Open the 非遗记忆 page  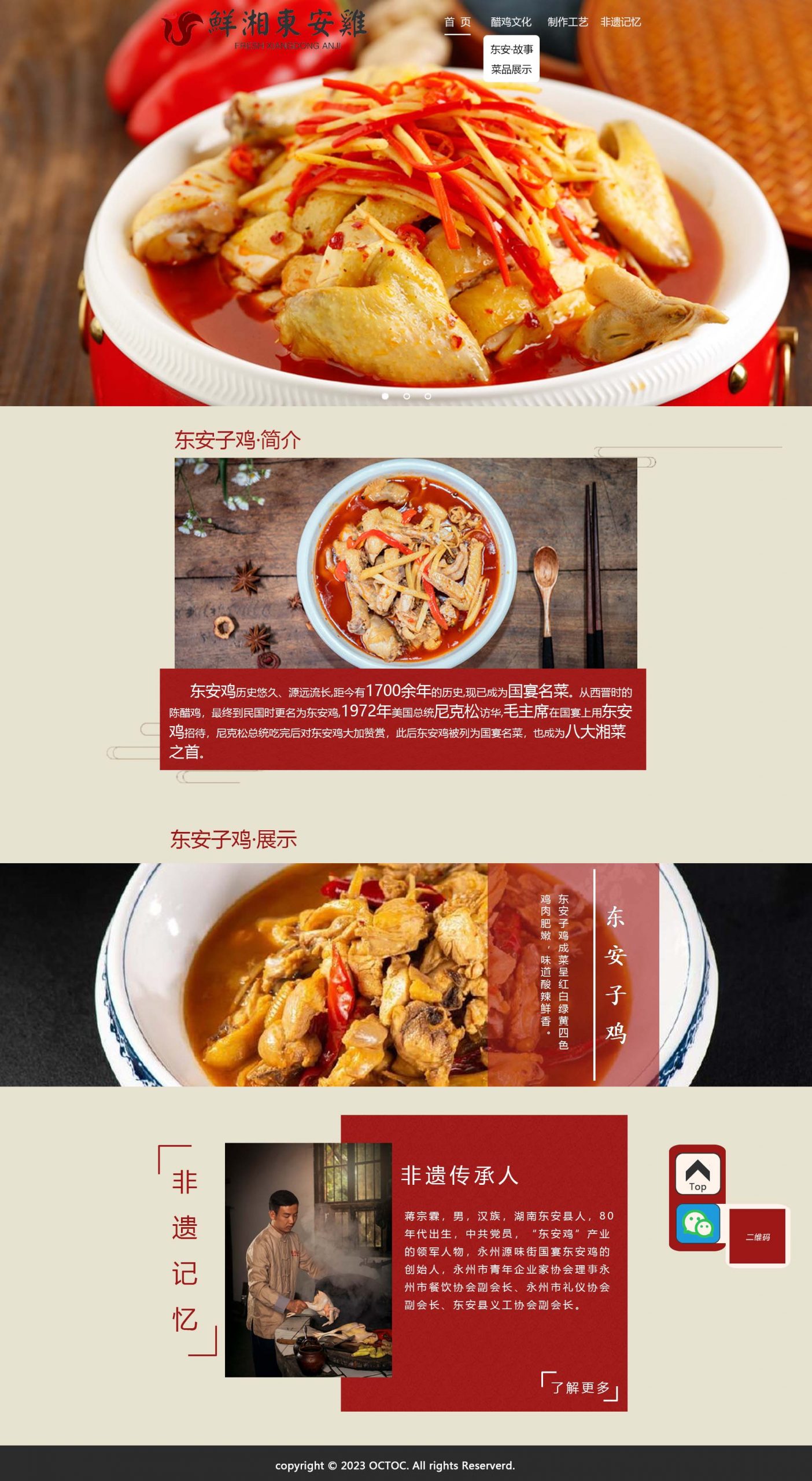tap(620, 22)
